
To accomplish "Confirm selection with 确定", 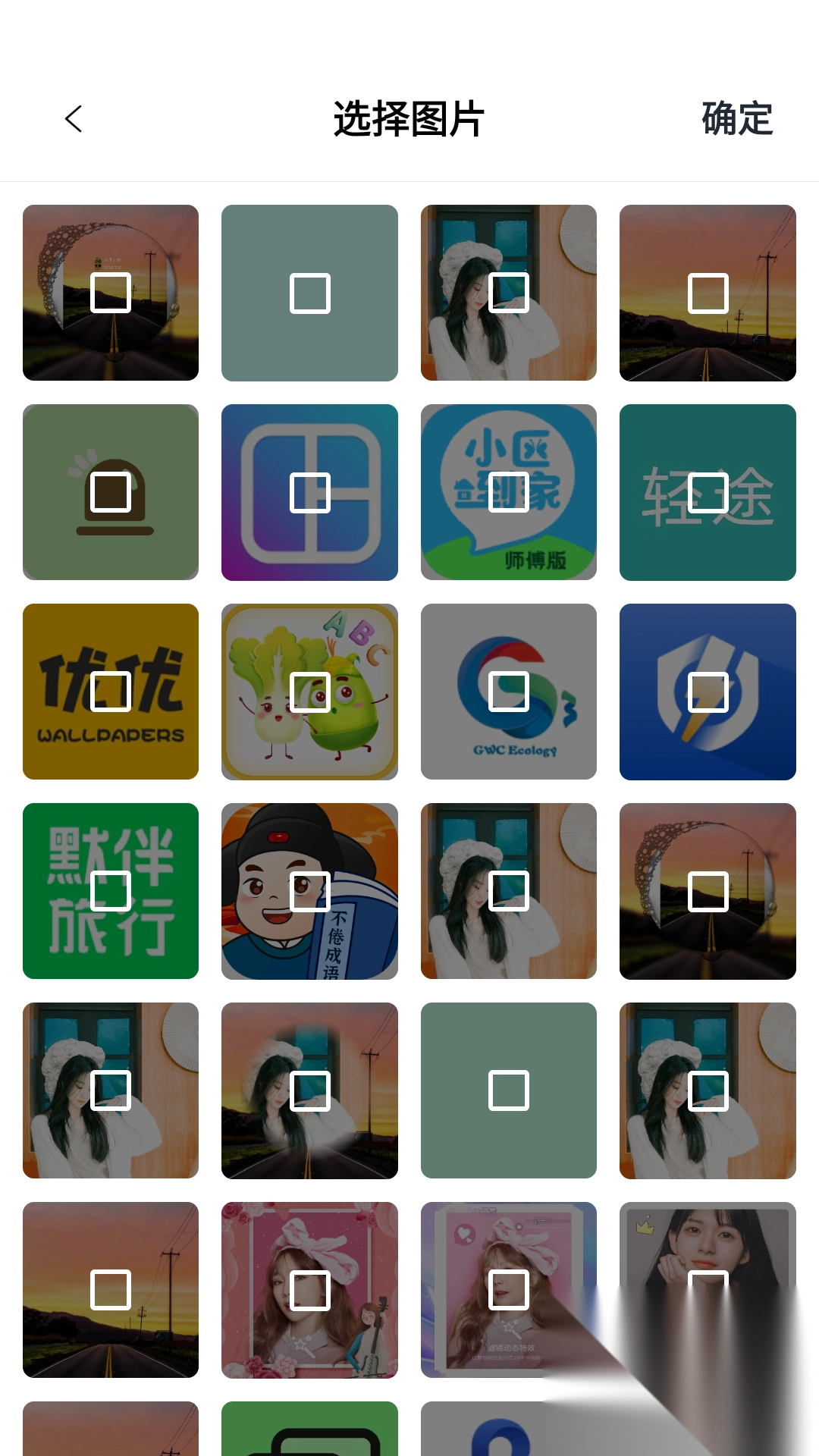I will (x=736, y=119).
